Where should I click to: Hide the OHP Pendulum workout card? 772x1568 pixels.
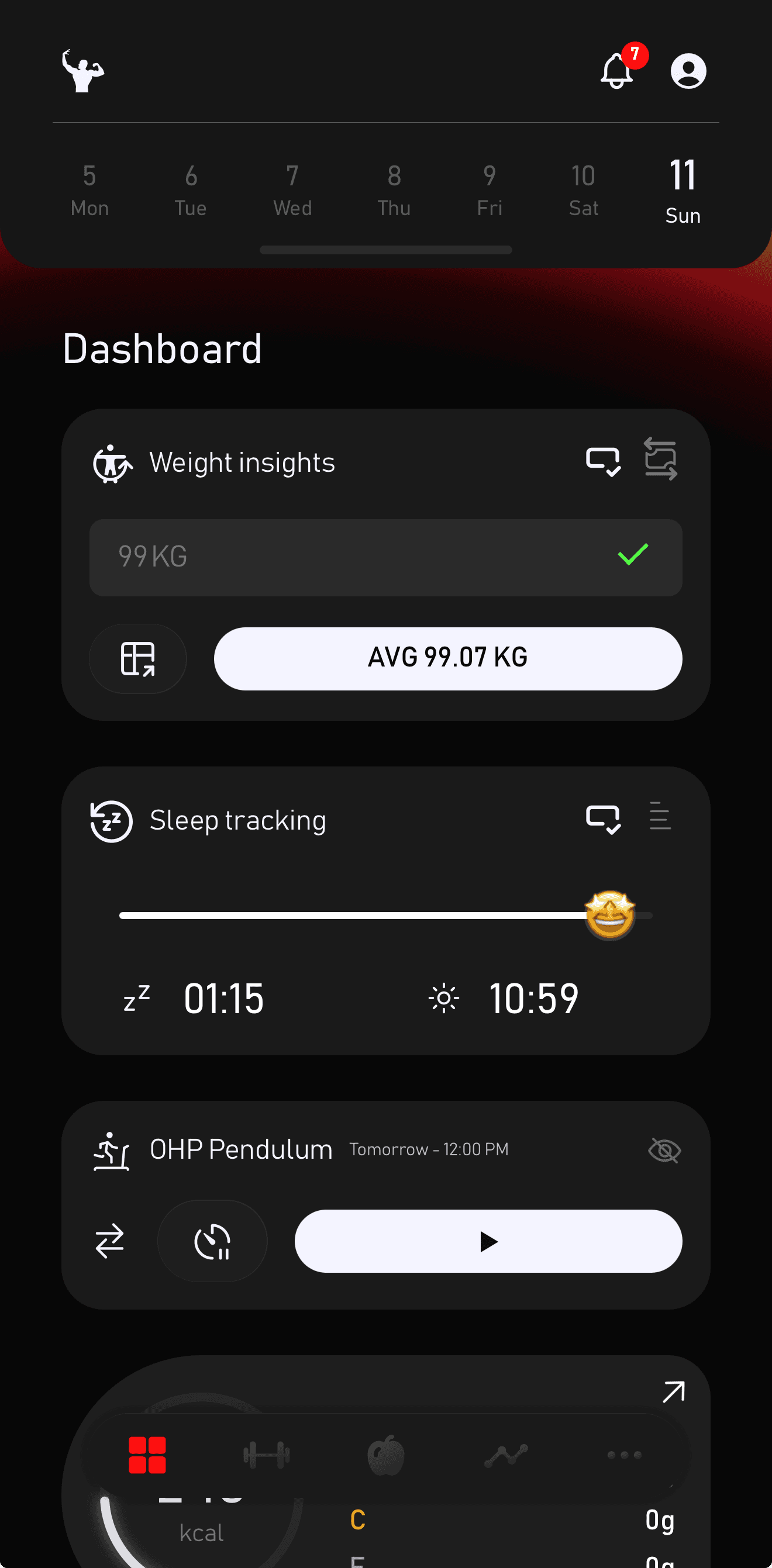[664, 1151]
